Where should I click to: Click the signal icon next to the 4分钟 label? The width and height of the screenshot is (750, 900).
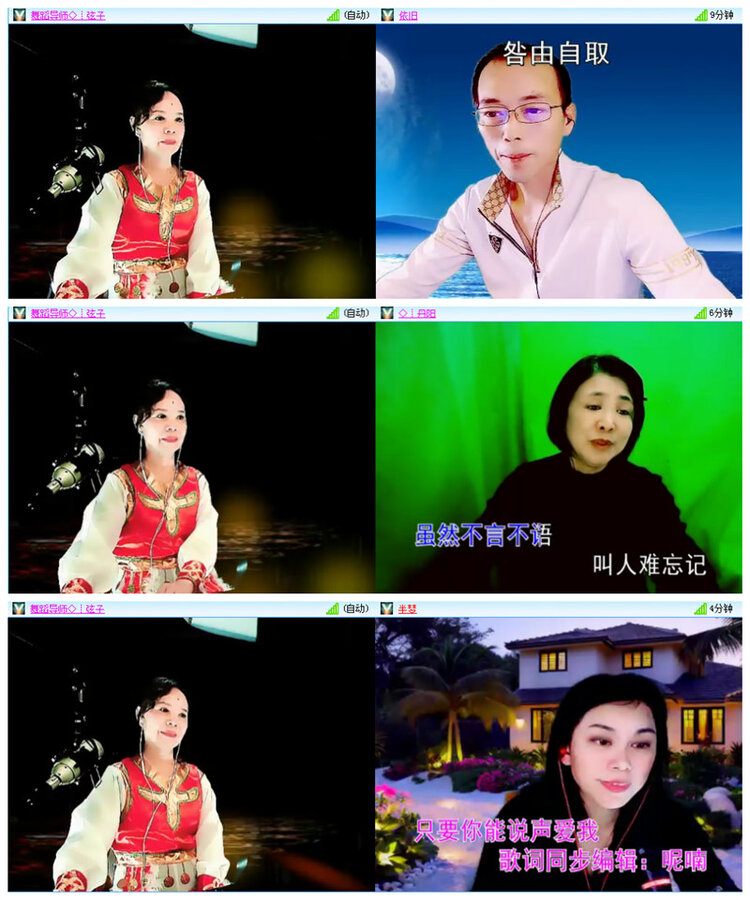700,608
